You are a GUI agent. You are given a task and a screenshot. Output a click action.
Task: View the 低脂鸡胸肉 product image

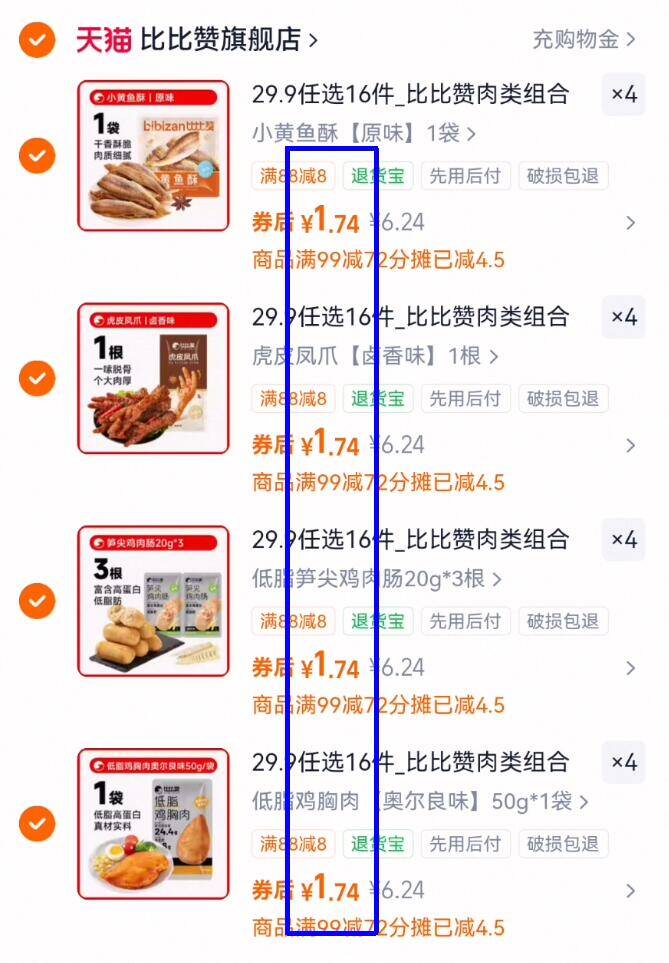click(153, 824)
